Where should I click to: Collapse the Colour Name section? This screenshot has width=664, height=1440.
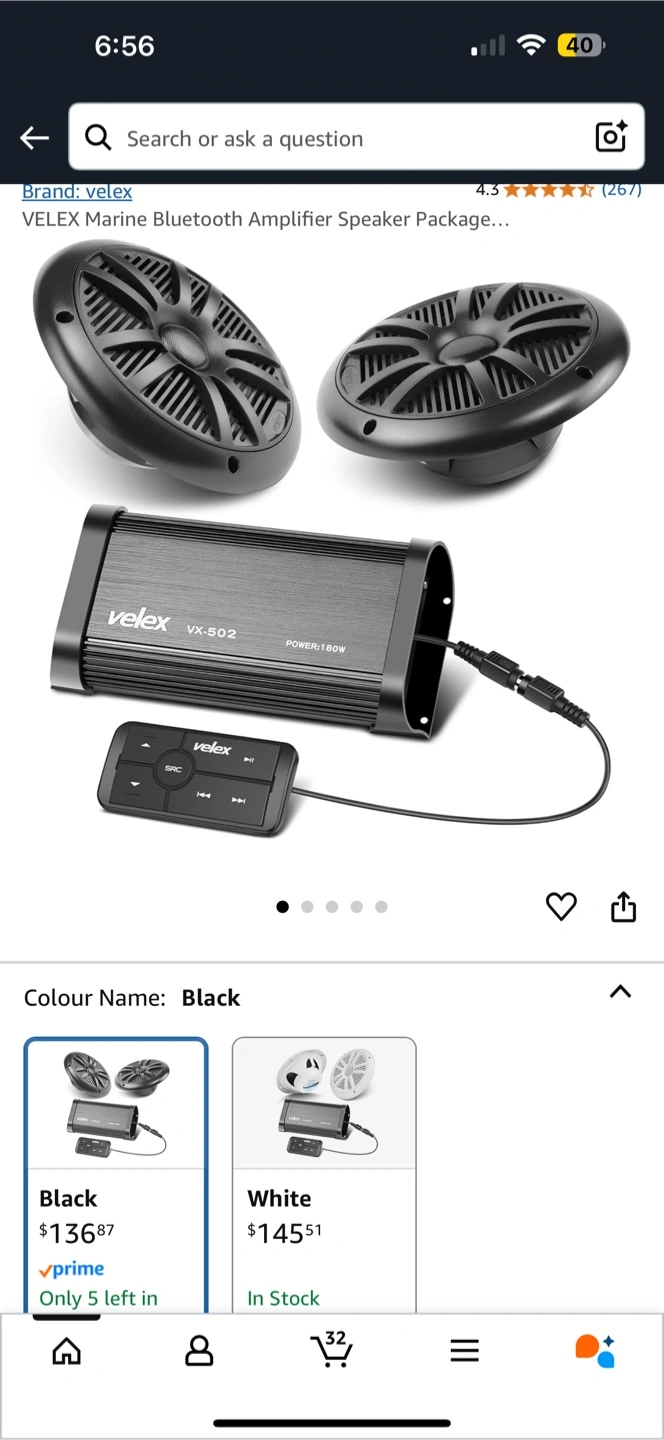620,992
